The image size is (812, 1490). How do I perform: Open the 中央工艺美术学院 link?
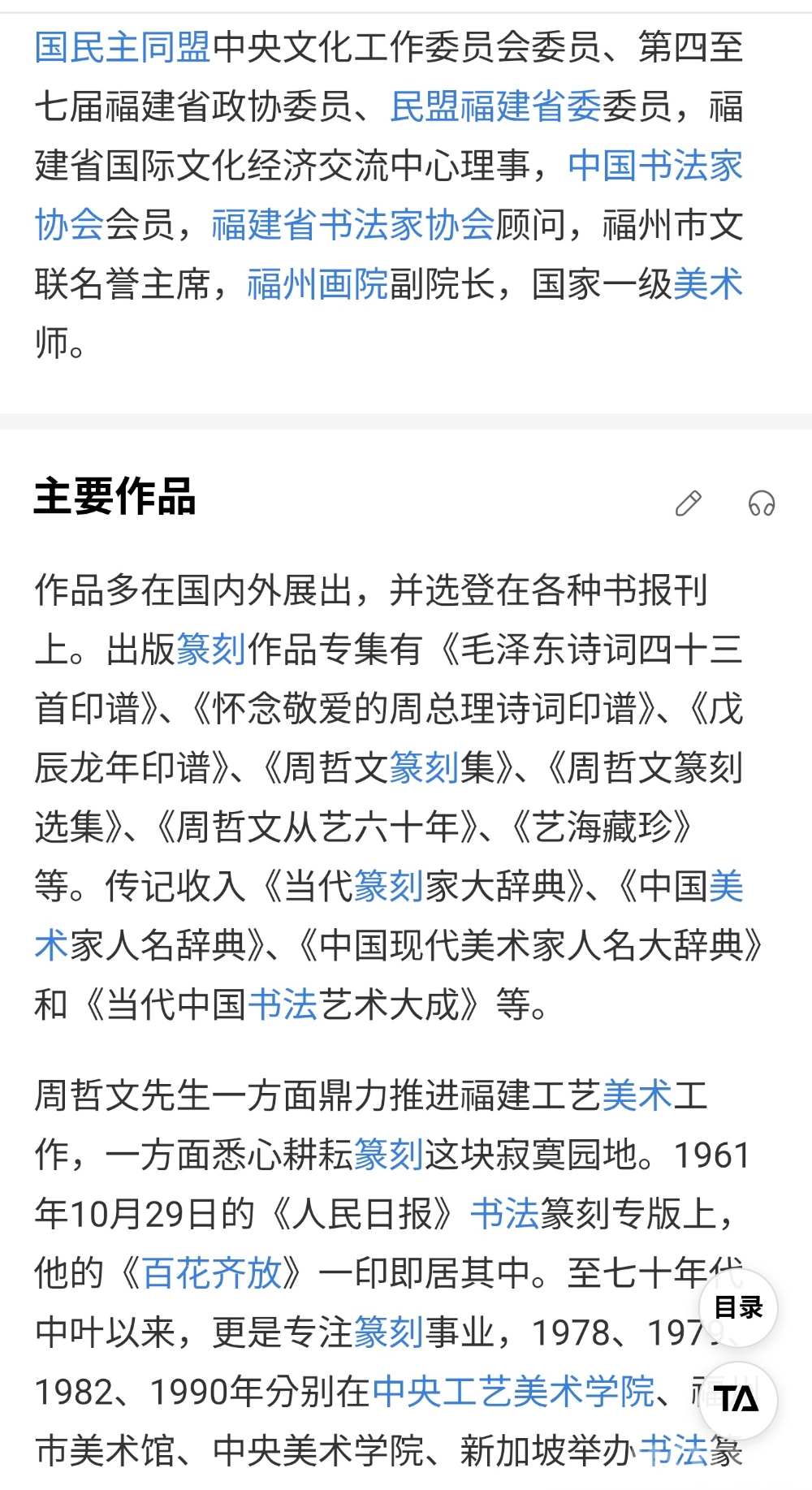click(513, 1391)
